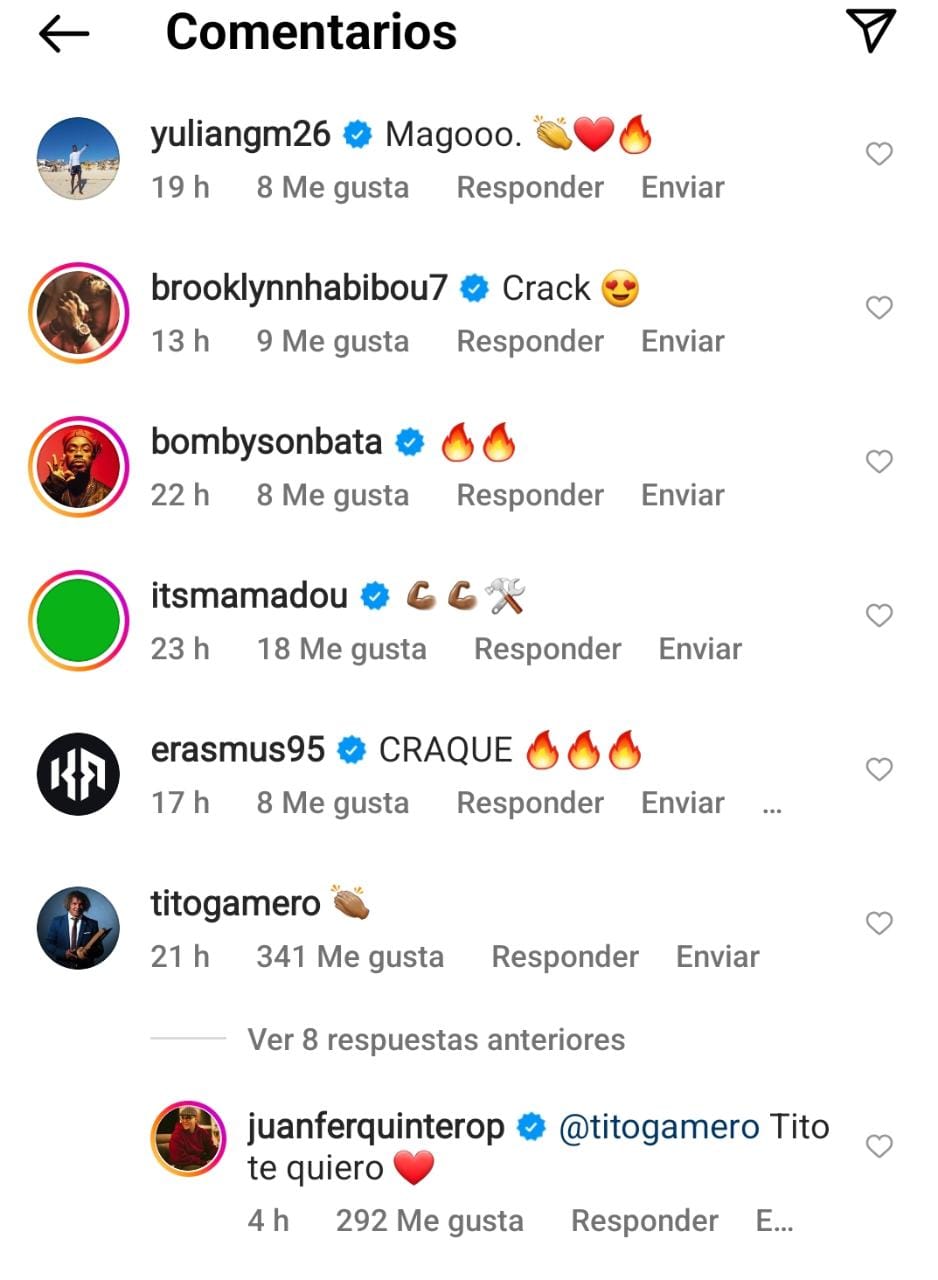Toggle like on titogamero's clapping comment

879,923
